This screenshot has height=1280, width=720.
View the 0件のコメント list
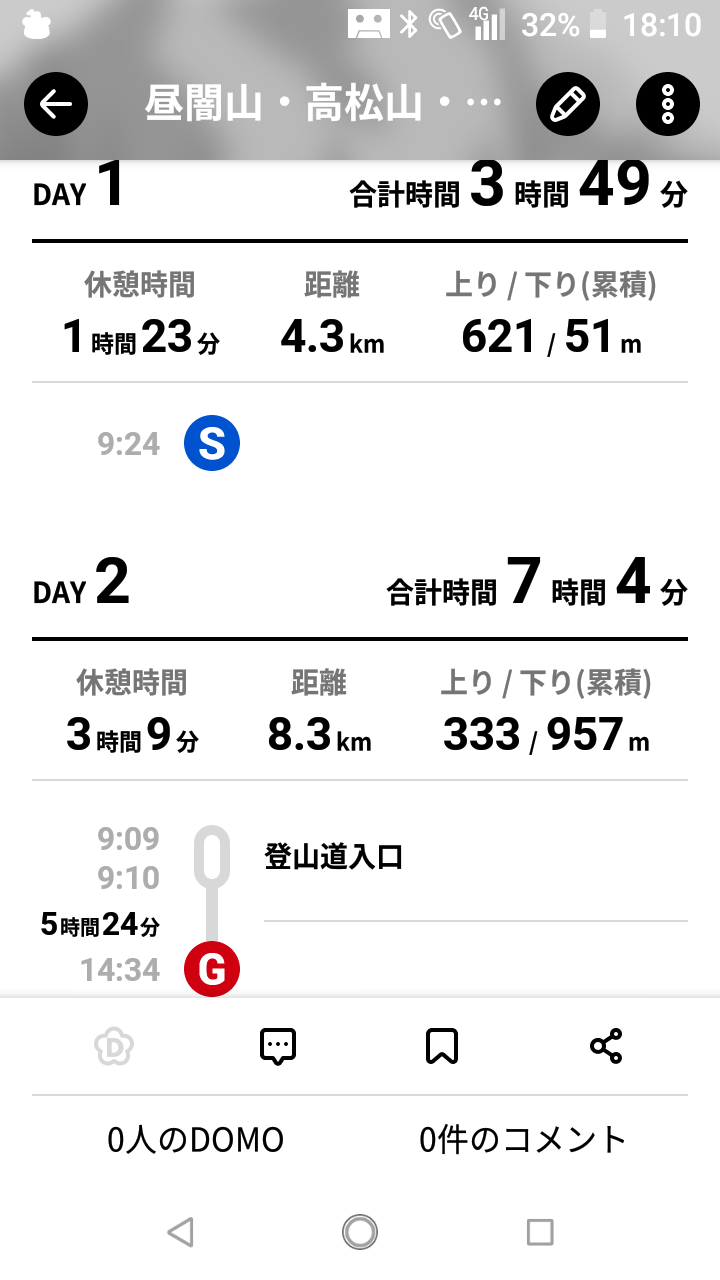point(523,1139)
